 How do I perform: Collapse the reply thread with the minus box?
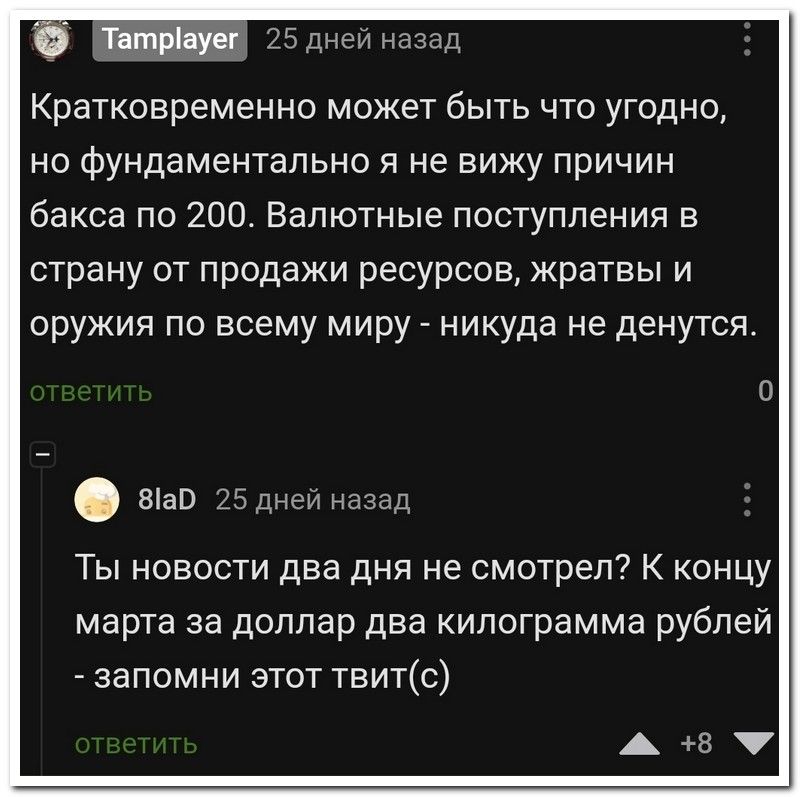click(44, 455)
